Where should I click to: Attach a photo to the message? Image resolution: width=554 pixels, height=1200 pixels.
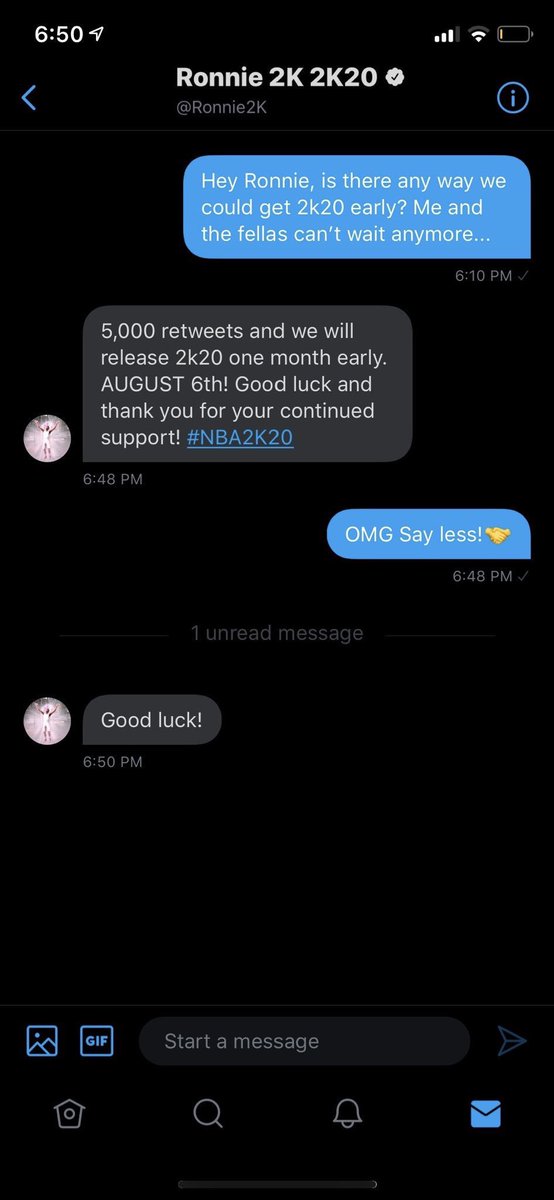click(x=42, y=1041)
